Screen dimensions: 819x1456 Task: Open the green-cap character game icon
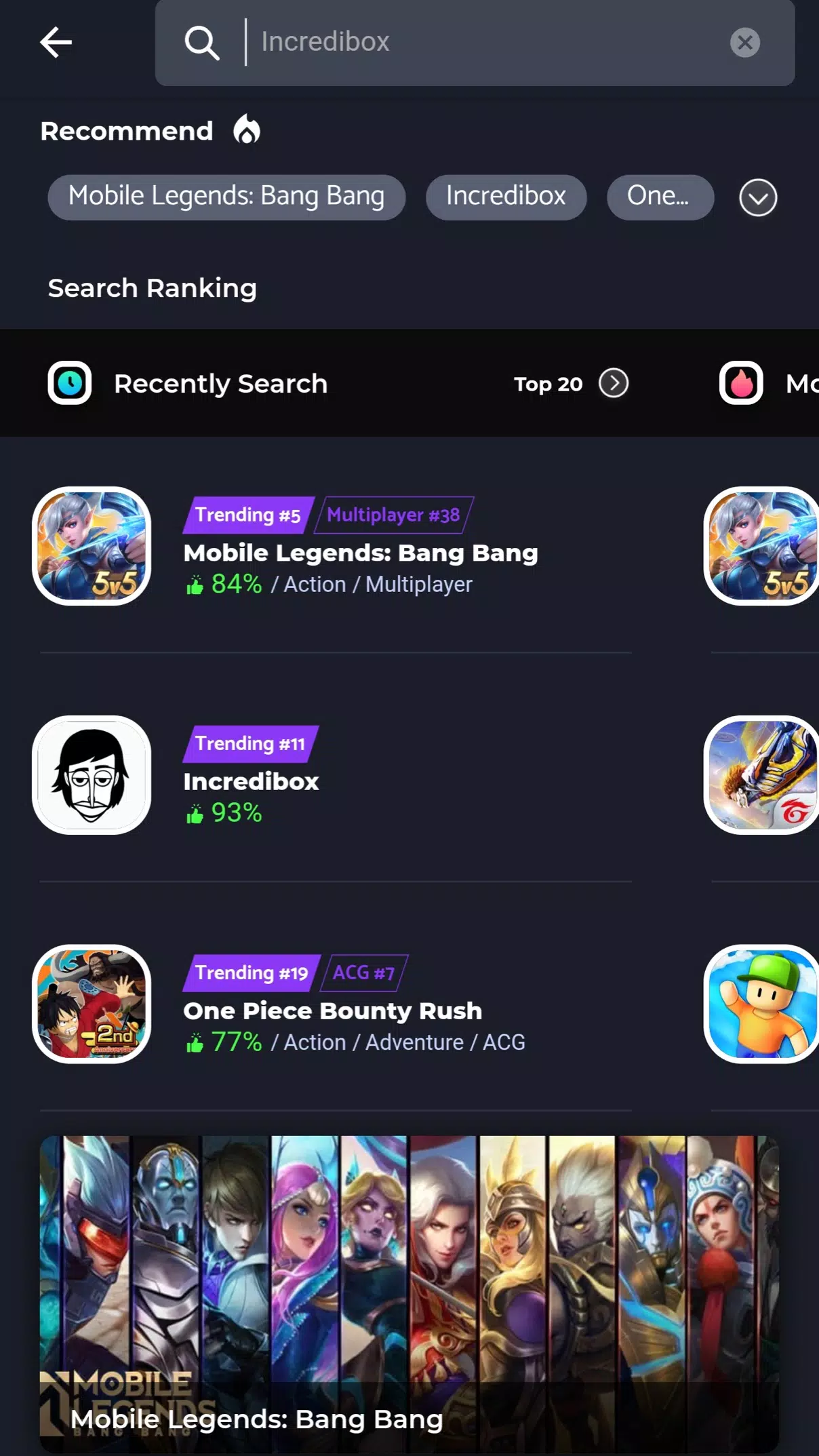[761, 1004]
